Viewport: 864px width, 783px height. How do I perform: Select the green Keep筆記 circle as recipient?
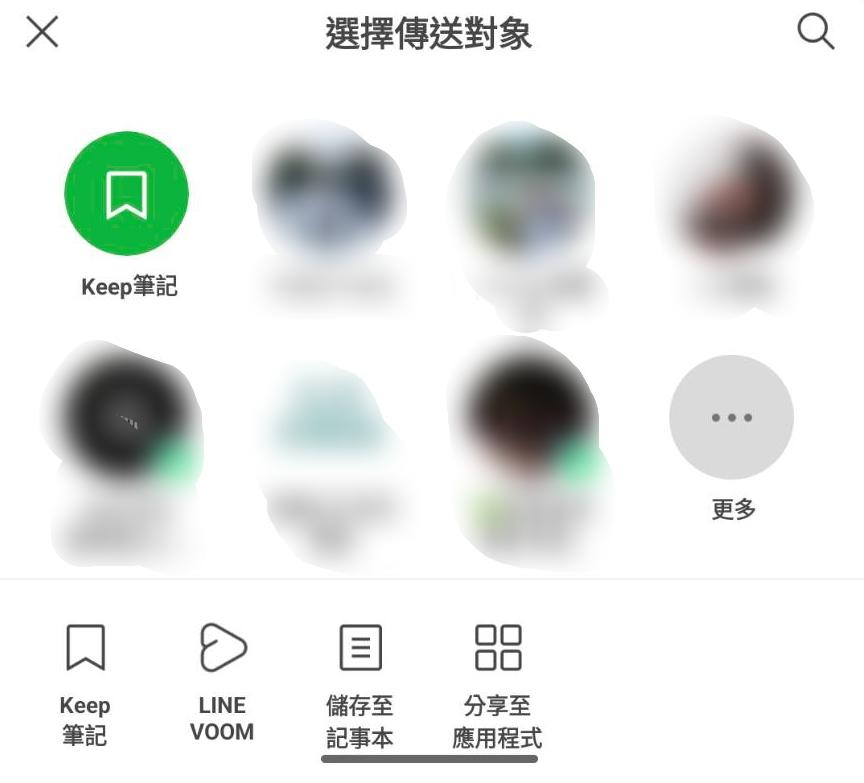pos(126,193)
